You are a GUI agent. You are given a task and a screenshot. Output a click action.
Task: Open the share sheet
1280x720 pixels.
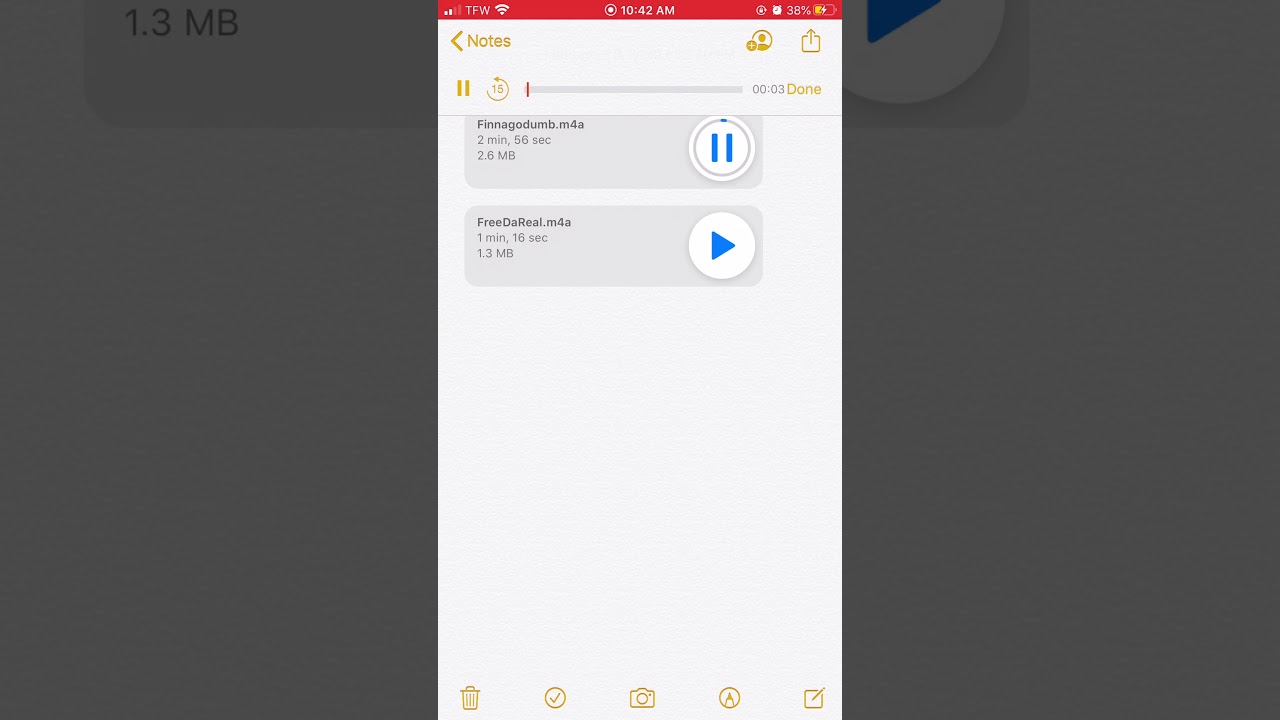(x=810, y=41)
